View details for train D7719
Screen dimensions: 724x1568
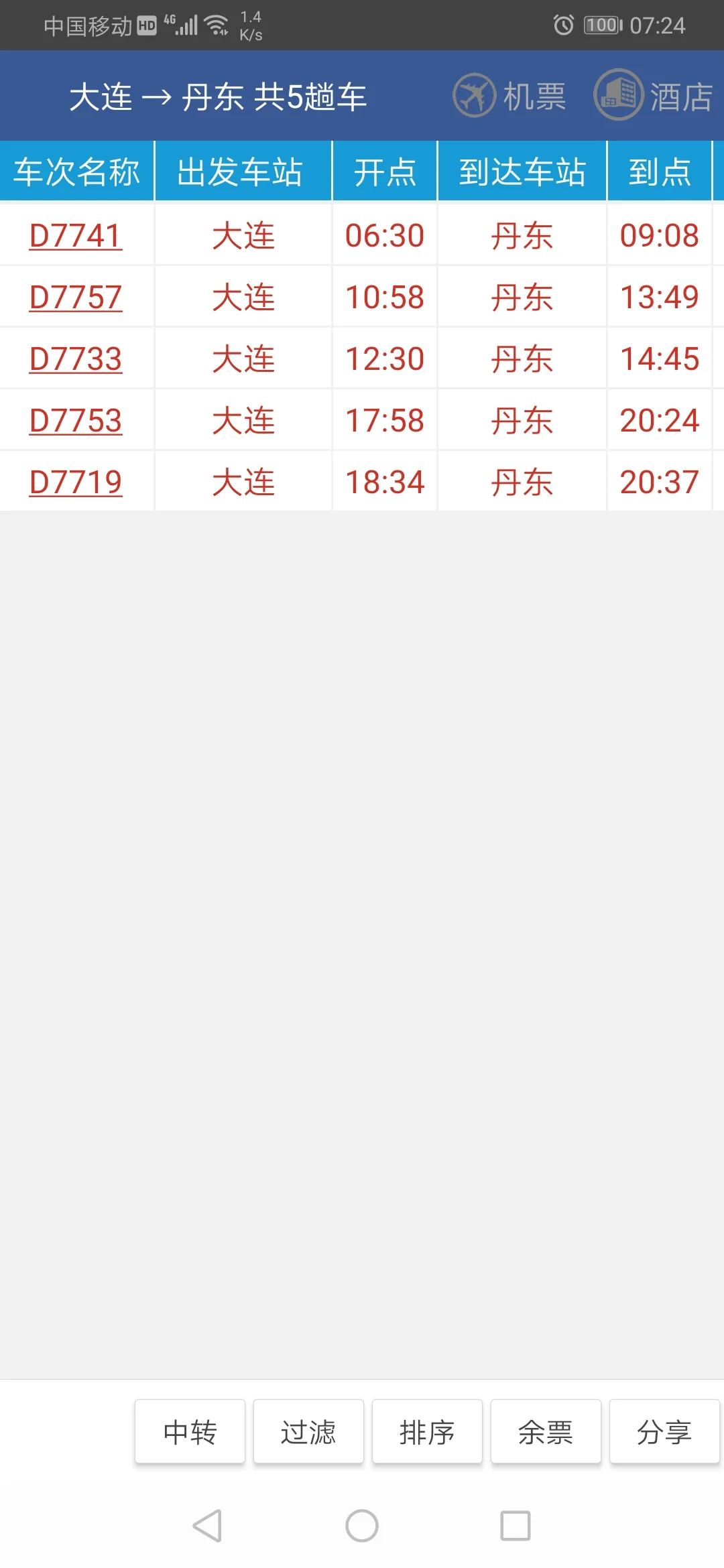click(74, 481)
